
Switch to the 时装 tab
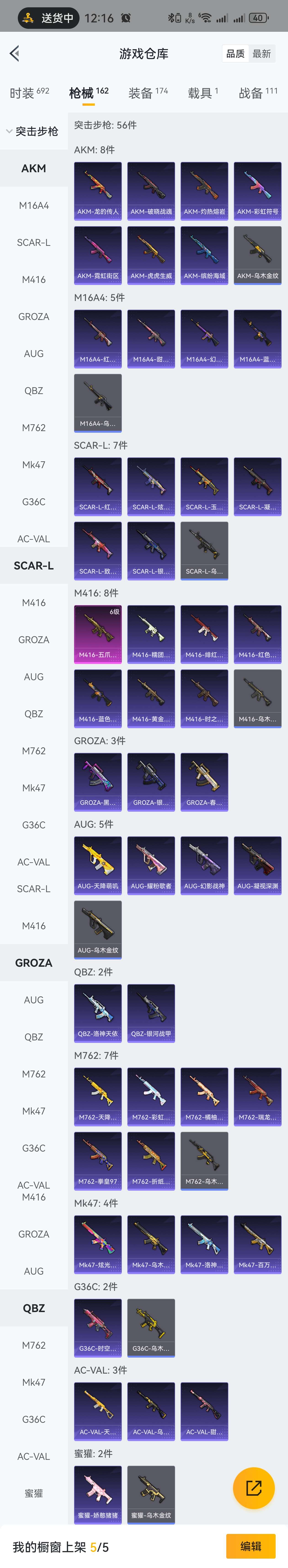[x=29, y=93]
